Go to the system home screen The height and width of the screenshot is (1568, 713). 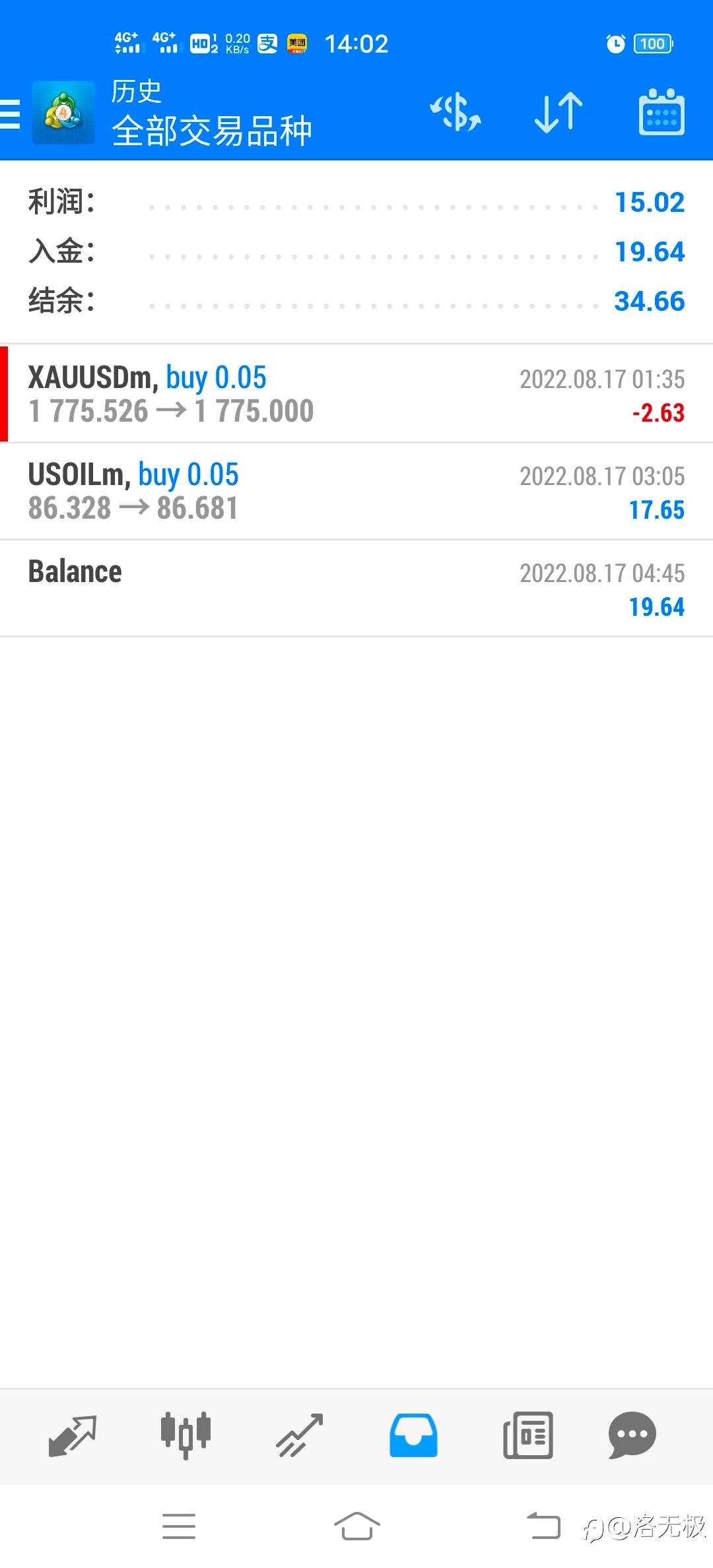(356, 1526)
